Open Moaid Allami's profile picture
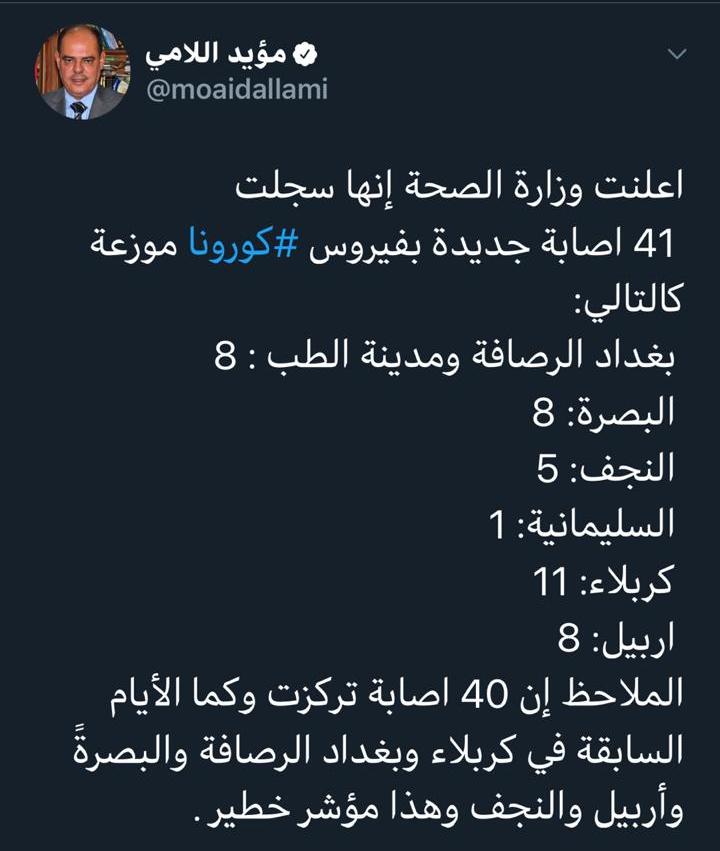 82,72
